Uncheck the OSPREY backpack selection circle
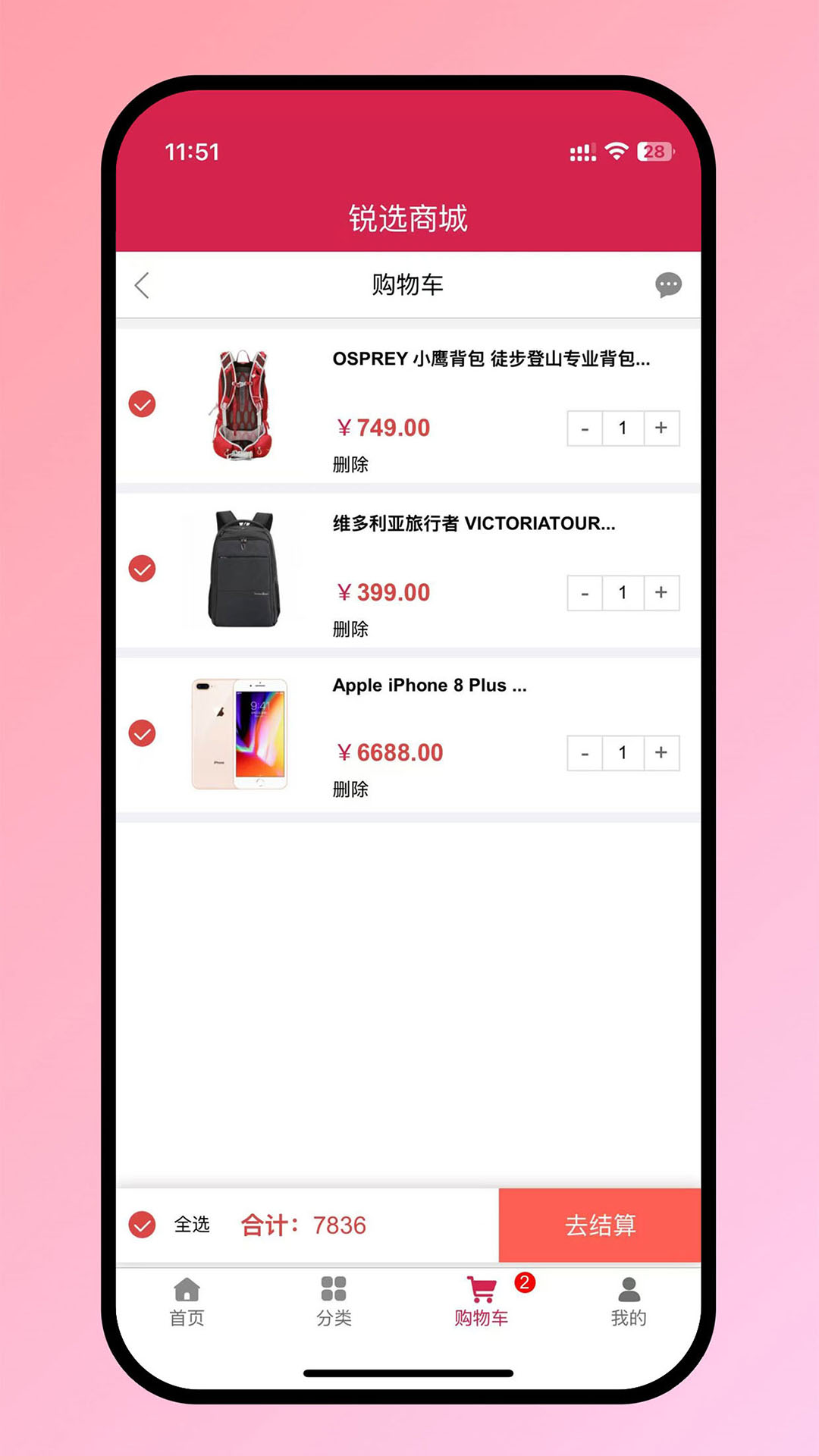Viewport: 819px width, 1456px height. coord(143,404)
